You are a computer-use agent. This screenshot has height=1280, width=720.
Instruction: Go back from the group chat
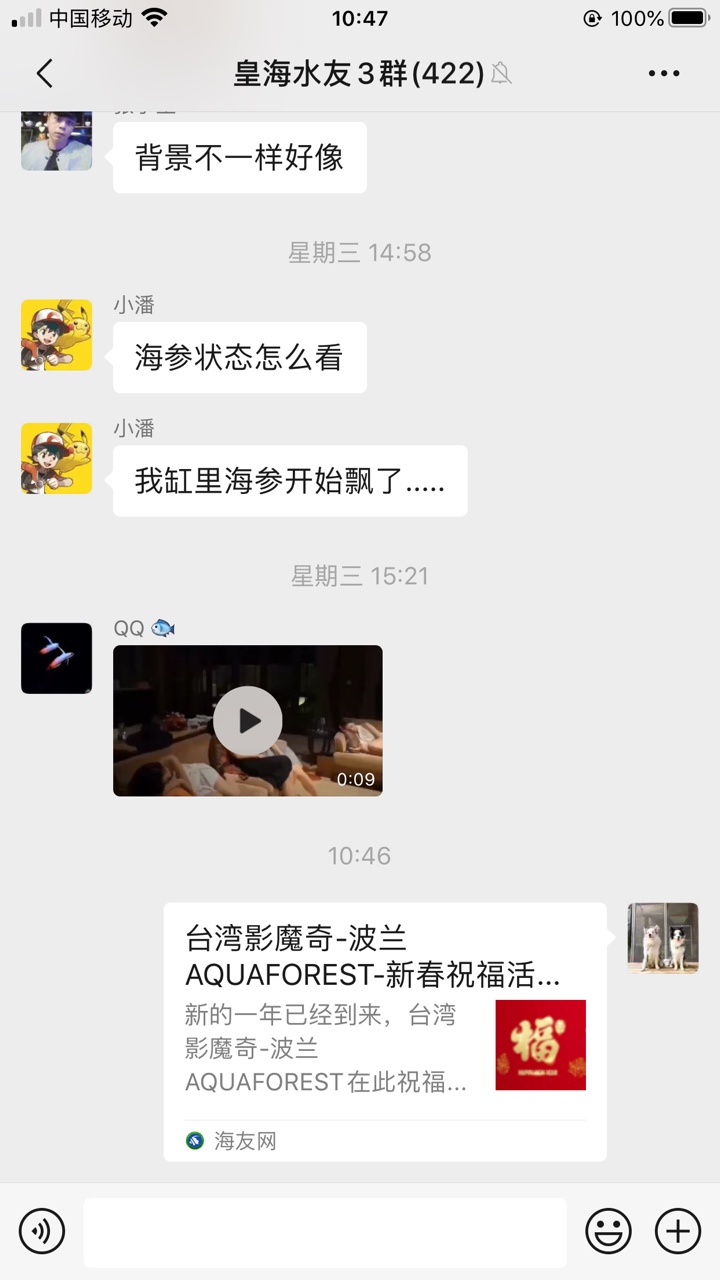pyautogui.click(x=44, y=73)
